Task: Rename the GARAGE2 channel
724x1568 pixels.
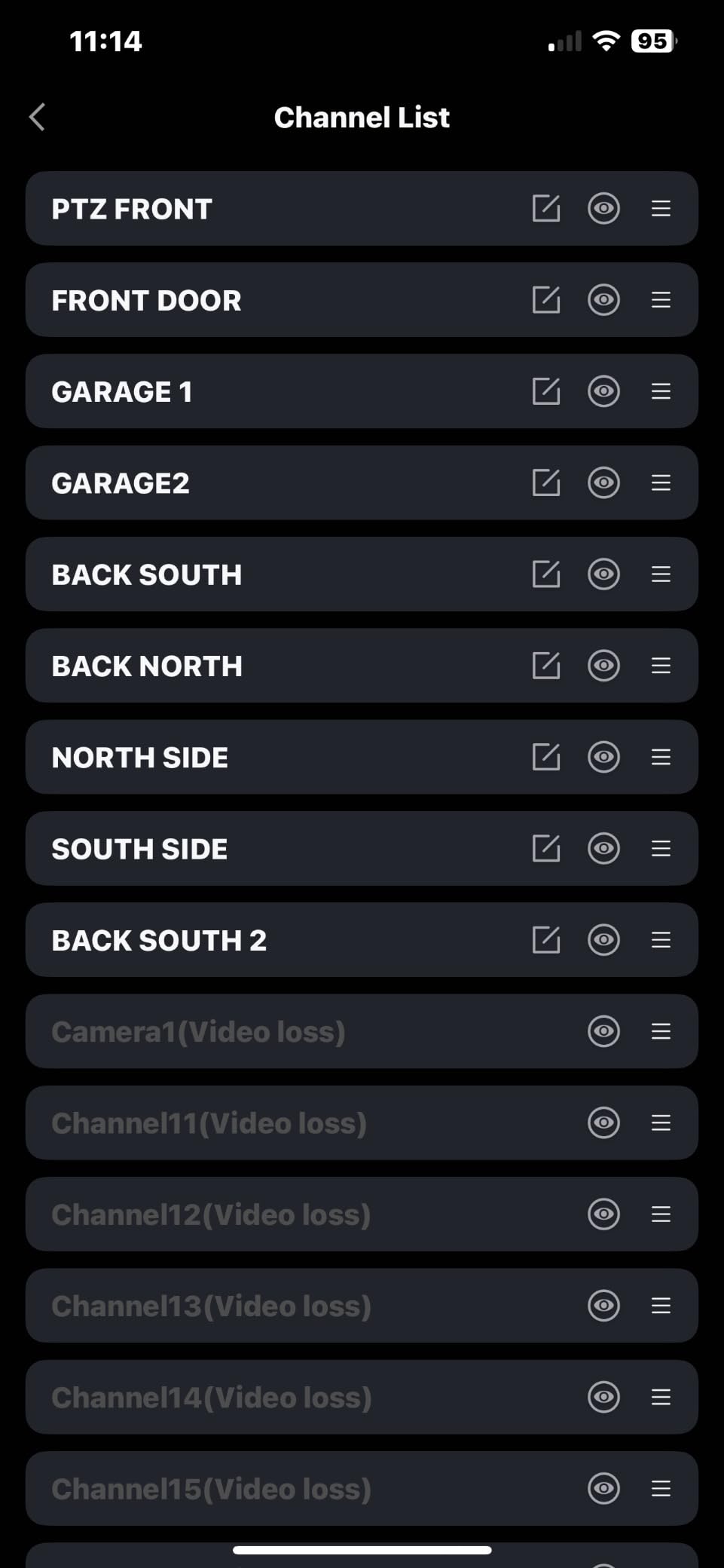Action: coord(546,482)
